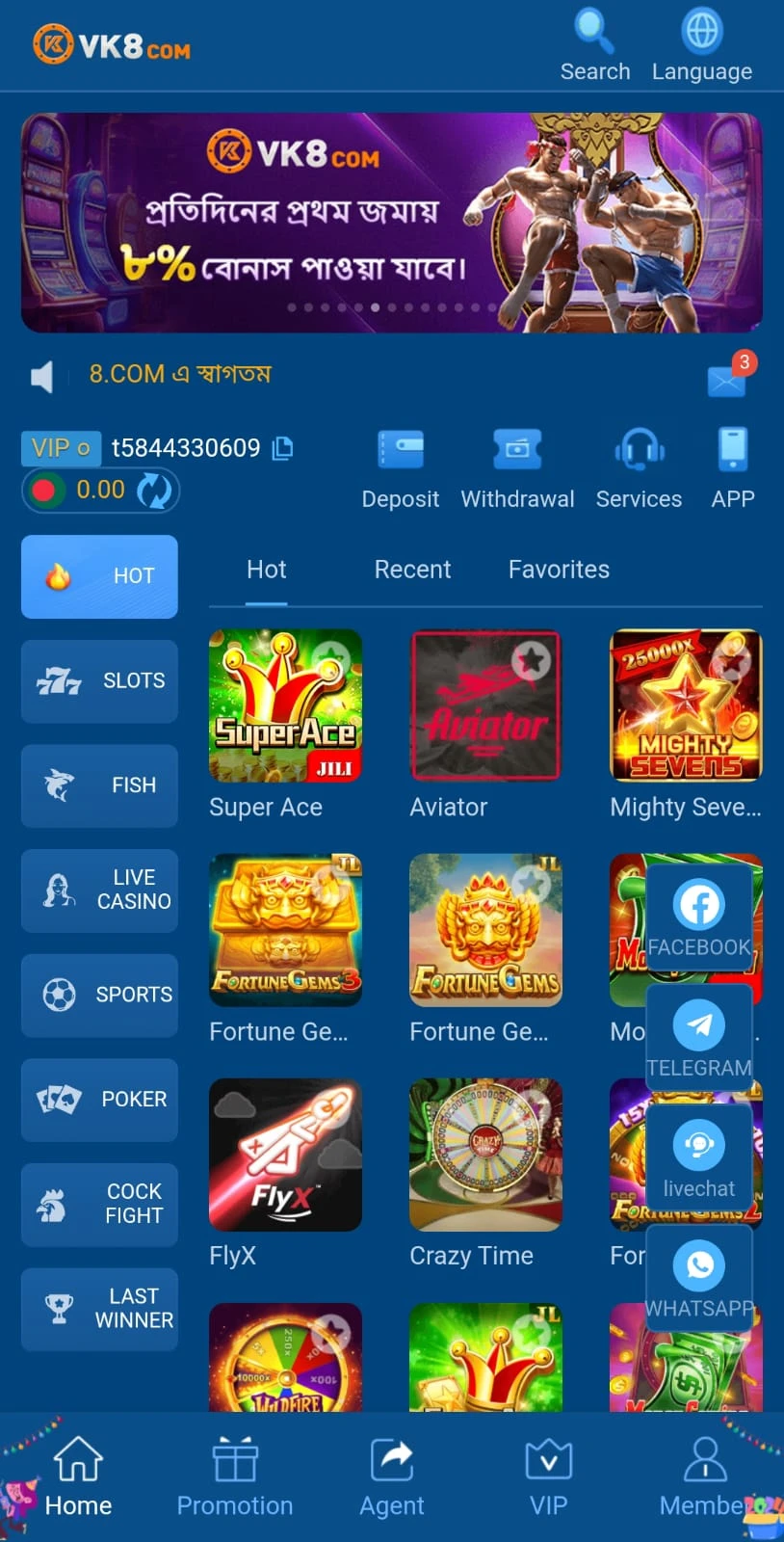Refresh the account balance
Image resolution: width=784 pixels, height=1542 pixels.
point(154,491)
